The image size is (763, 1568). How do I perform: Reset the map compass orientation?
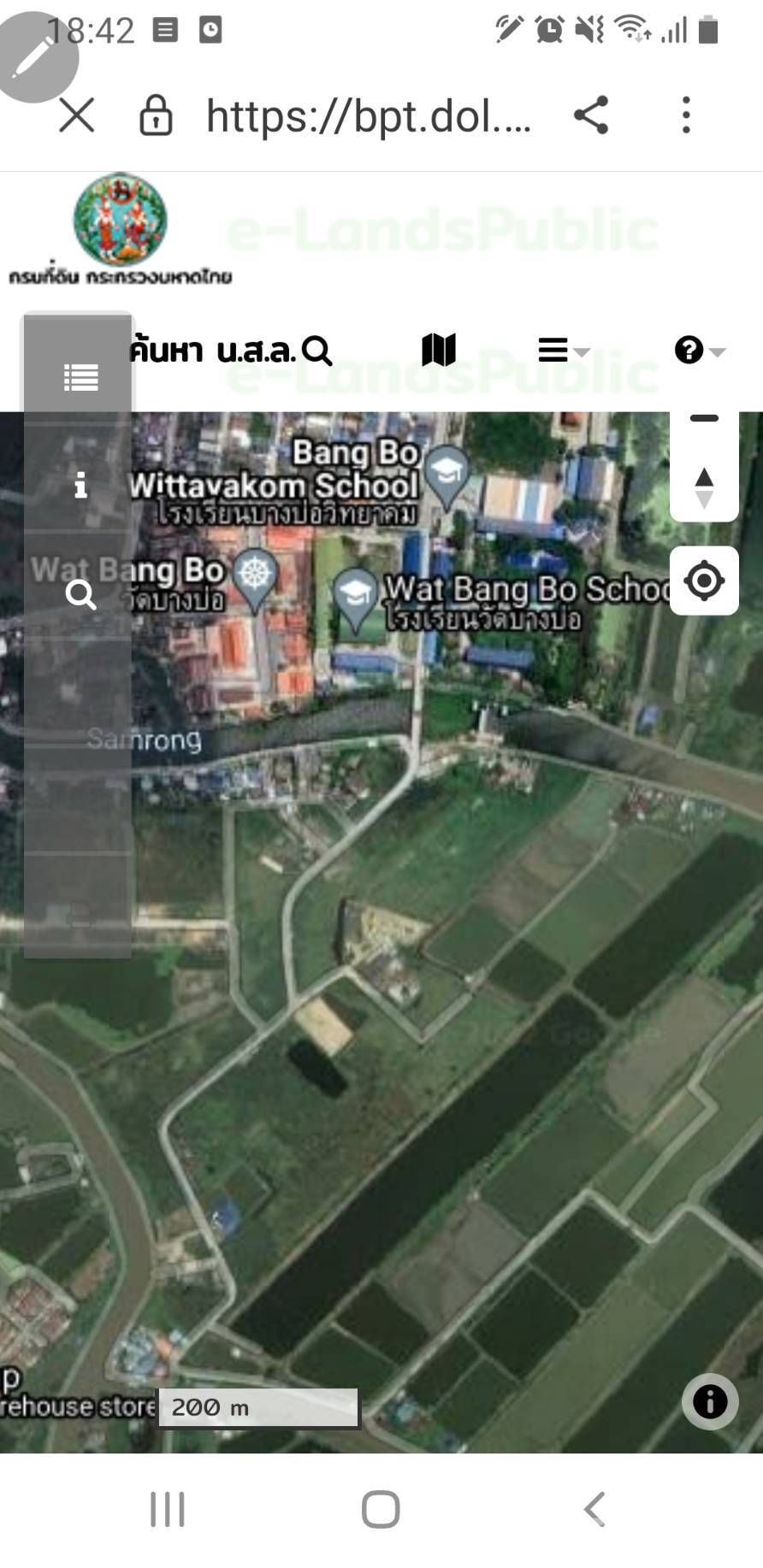704,487
